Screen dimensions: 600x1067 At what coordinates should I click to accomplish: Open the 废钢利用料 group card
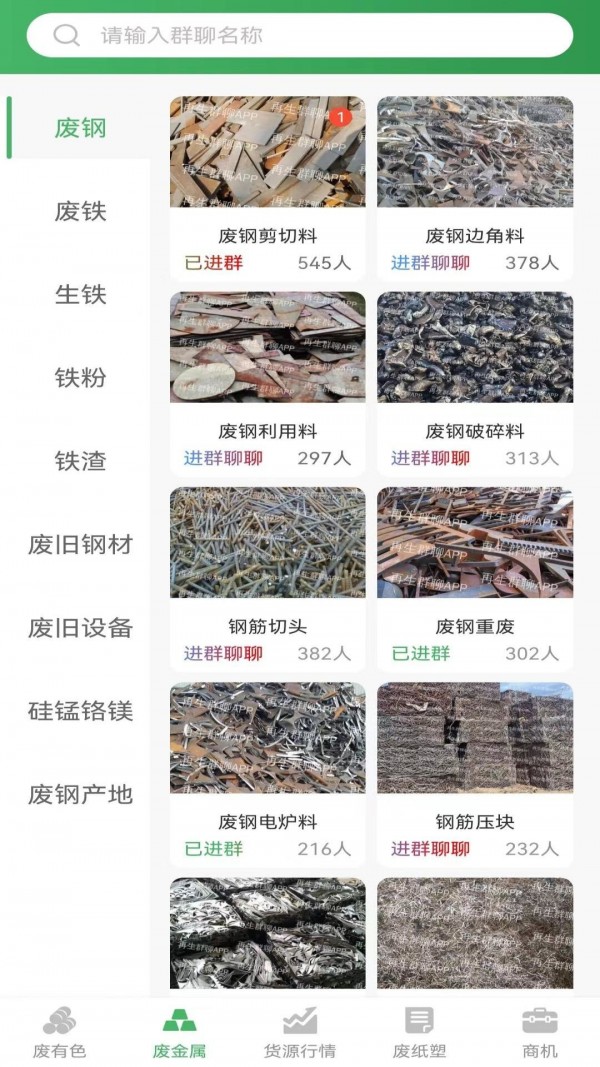tap(267, 382)
